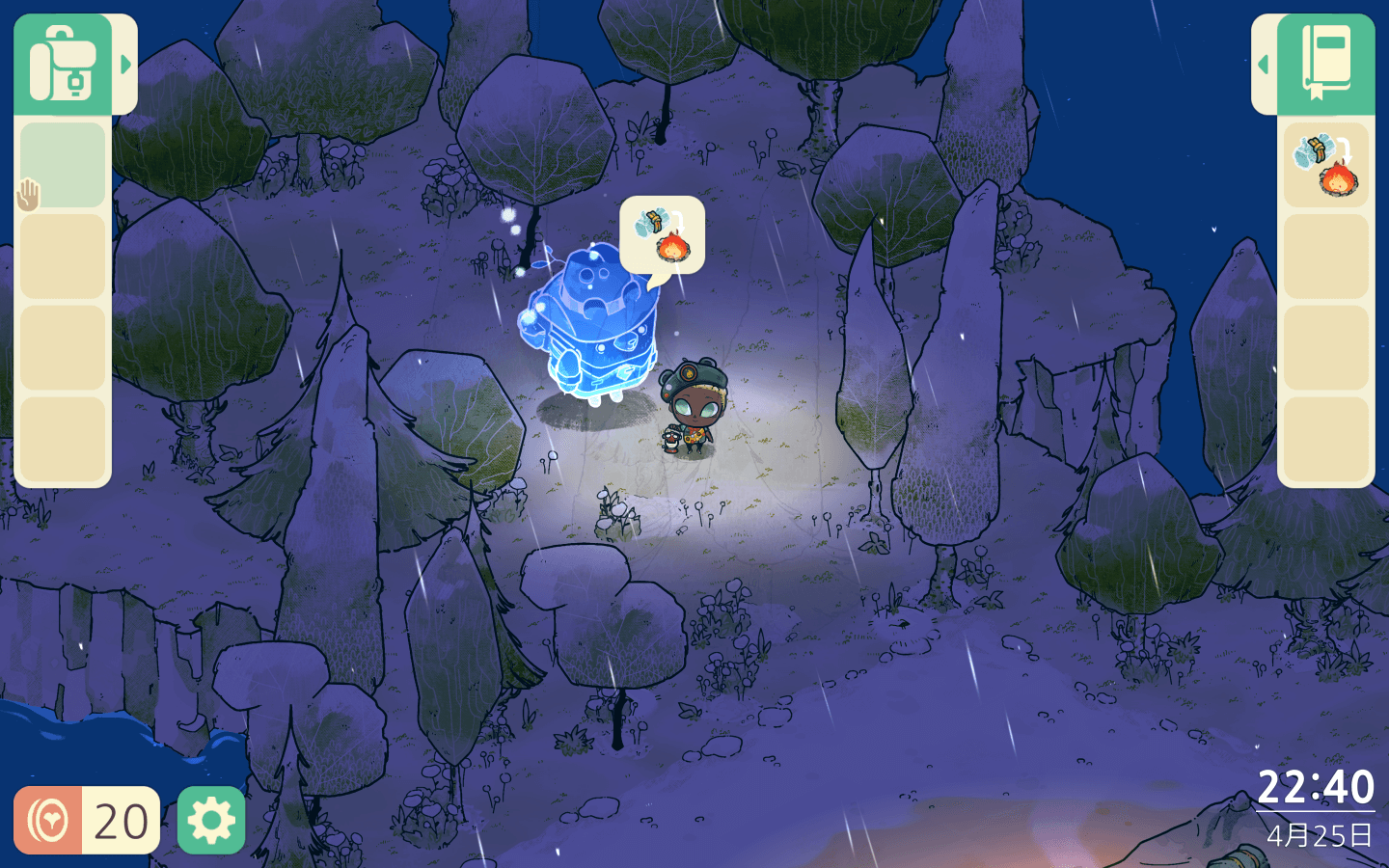
Task: Expand the inventory panel arrow
Action: tap(125, 65)
